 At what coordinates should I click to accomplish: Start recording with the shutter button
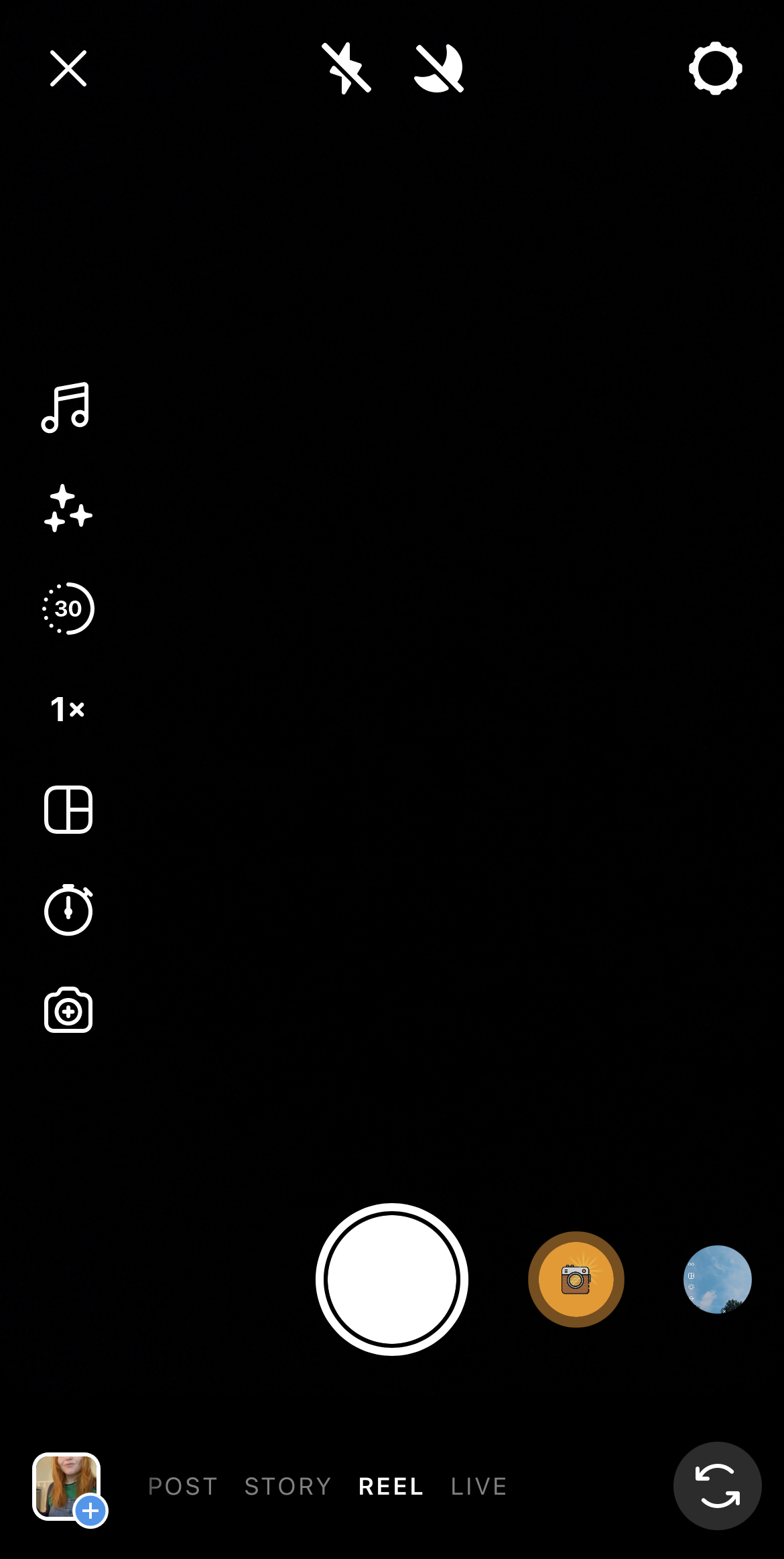pos(392,1279)
